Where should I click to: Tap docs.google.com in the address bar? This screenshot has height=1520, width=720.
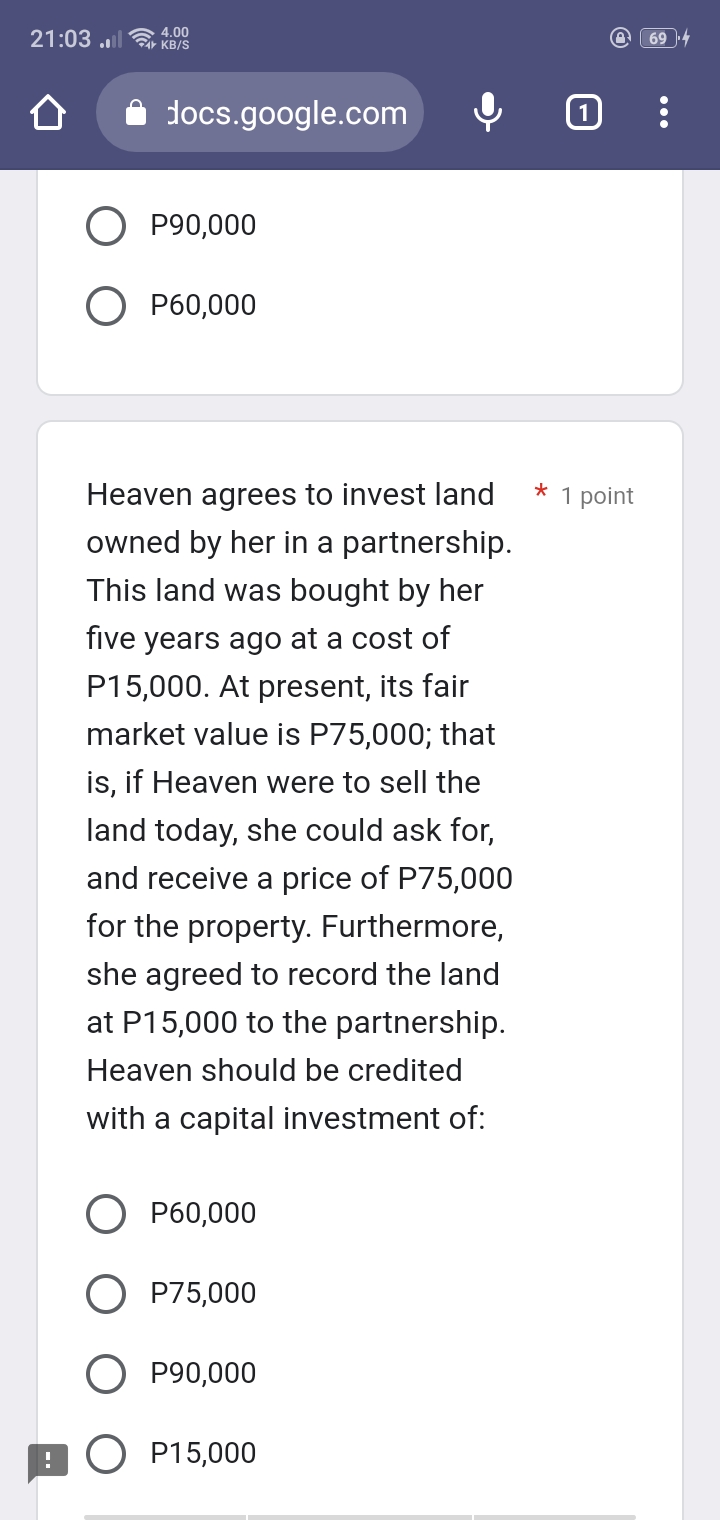tap(286, 112)
